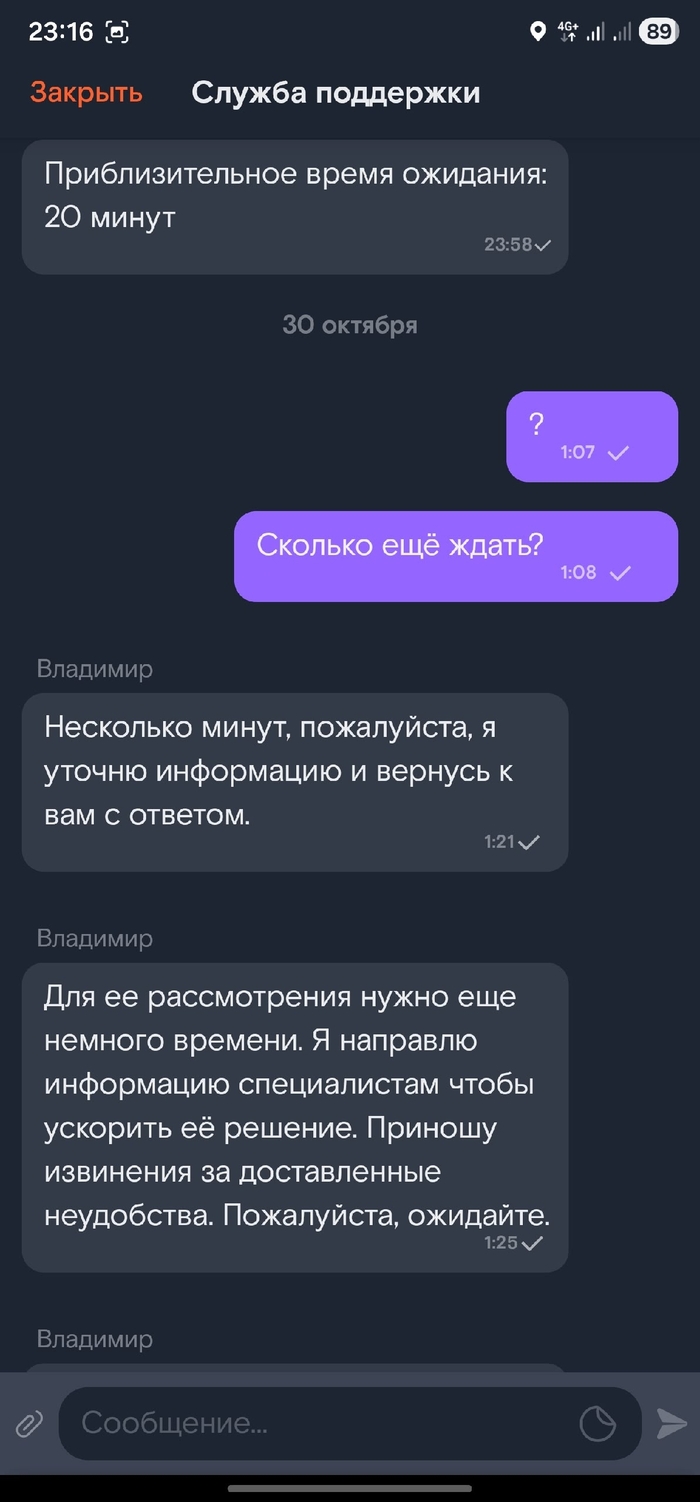Send the message with arrow icon
Image resolution: width=700 pixels, height=1502 pixels.
pyautogui.click(x=671, y=1423)
